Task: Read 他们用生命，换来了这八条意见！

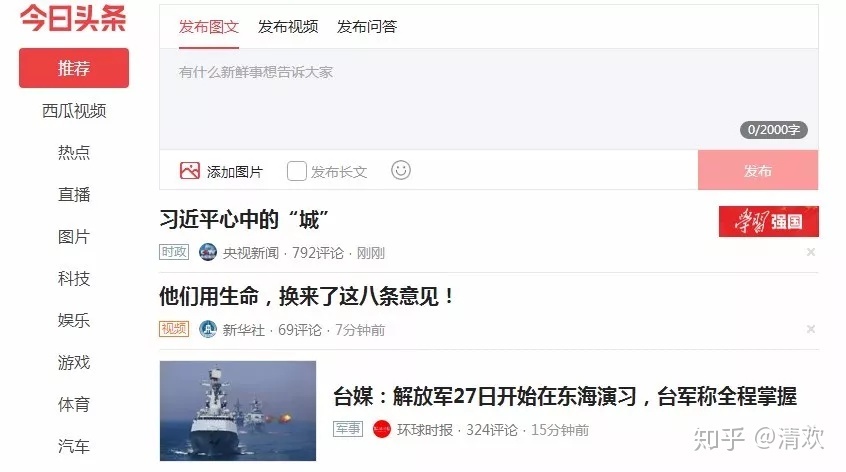Action: (307, 297)
